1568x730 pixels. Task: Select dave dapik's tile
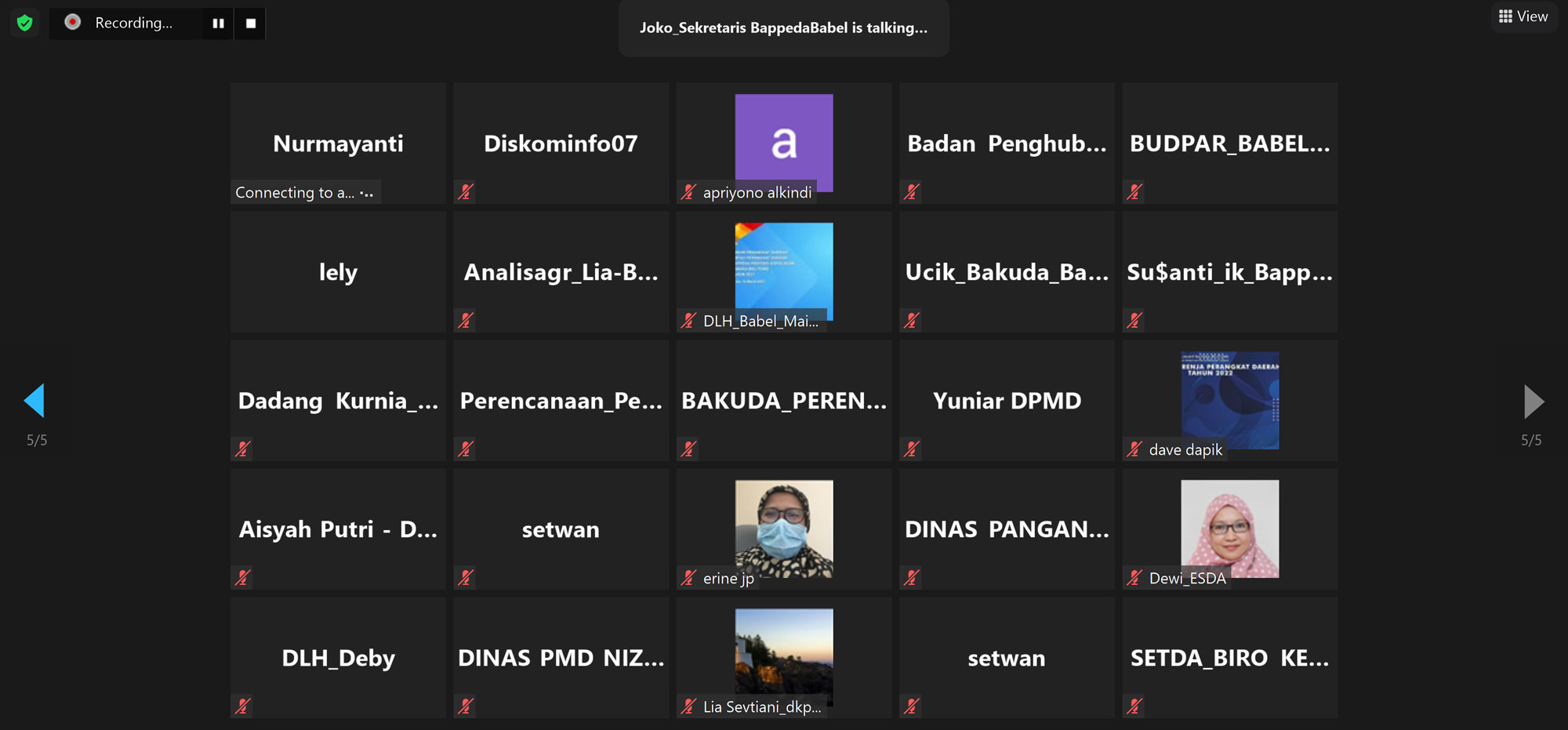(x=1229, y=401)
